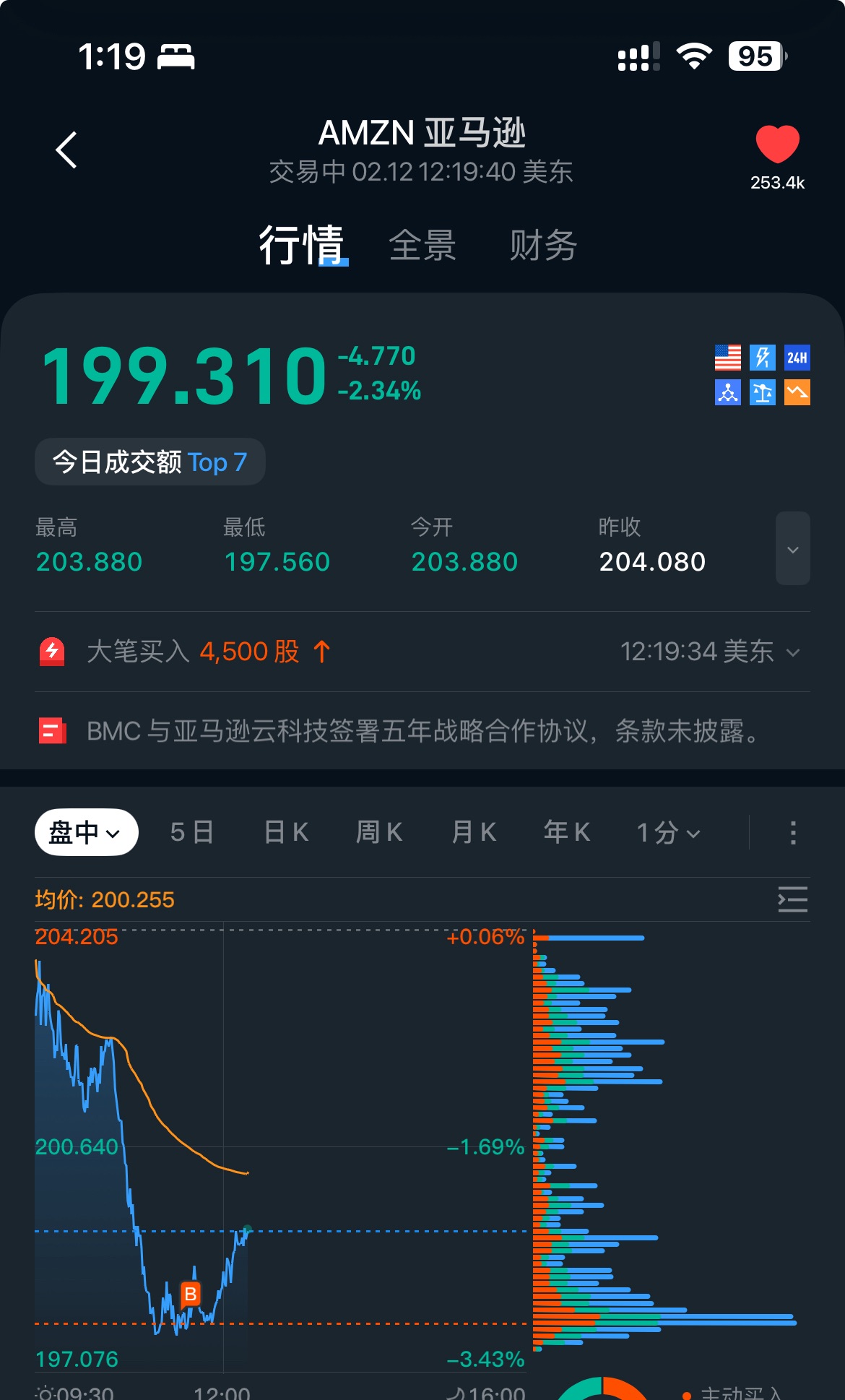Tap the 24H trading badge
The image size is (845, 1400).
(797, 358)
